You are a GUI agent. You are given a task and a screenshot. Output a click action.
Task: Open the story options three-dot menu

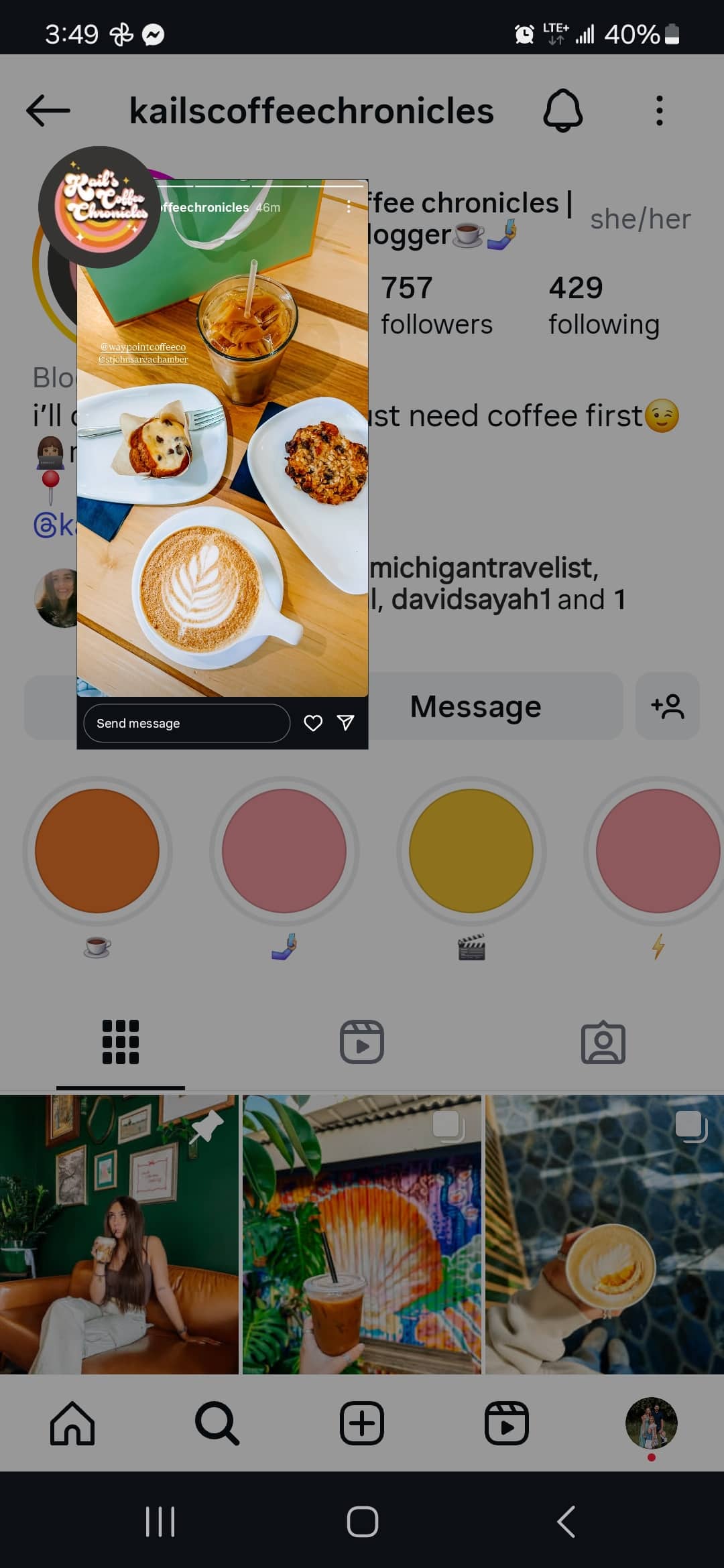pos(349,207)
